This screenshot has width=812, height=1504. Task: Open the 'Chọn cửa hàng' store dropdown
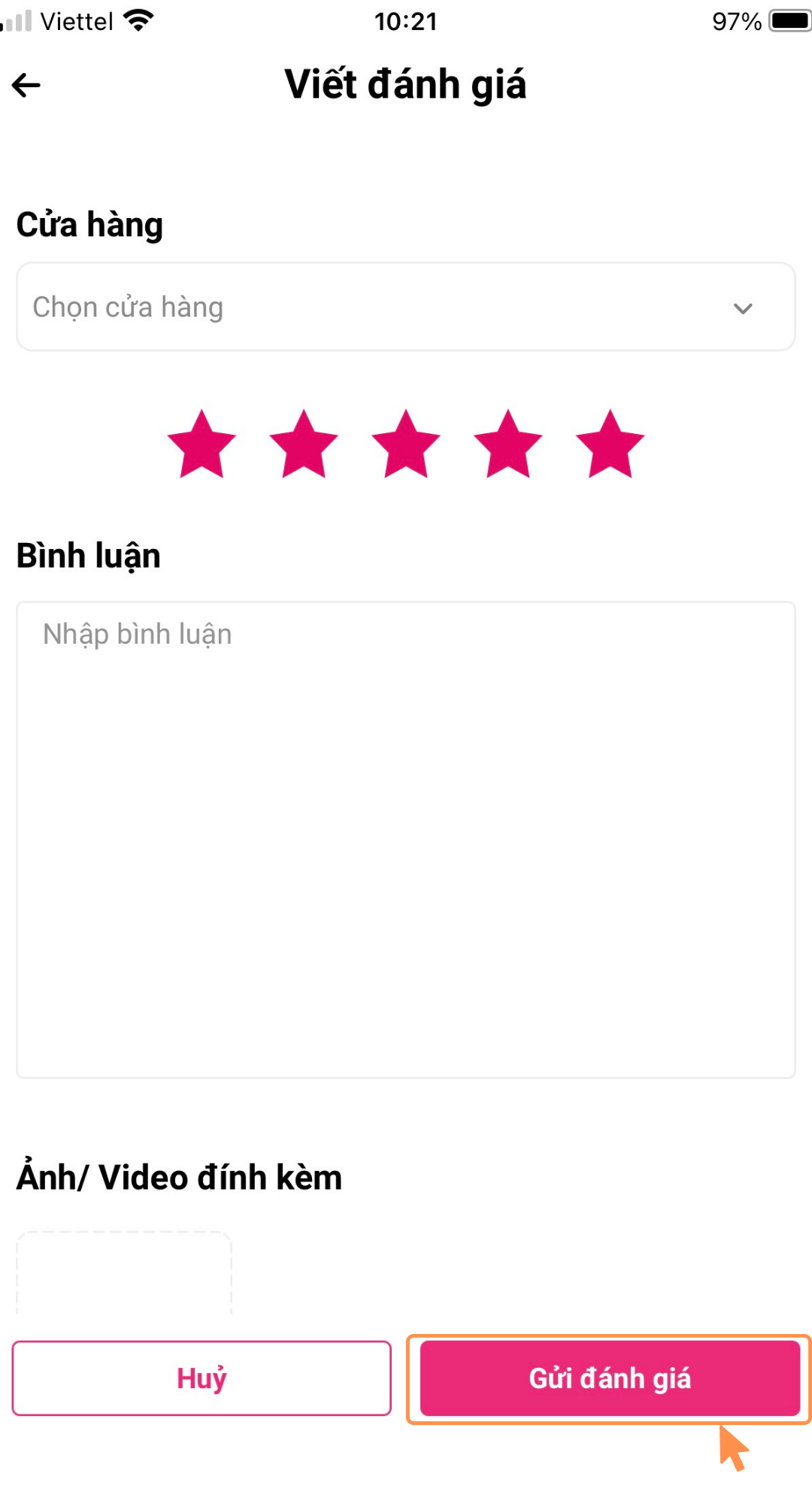click(406, 307)
